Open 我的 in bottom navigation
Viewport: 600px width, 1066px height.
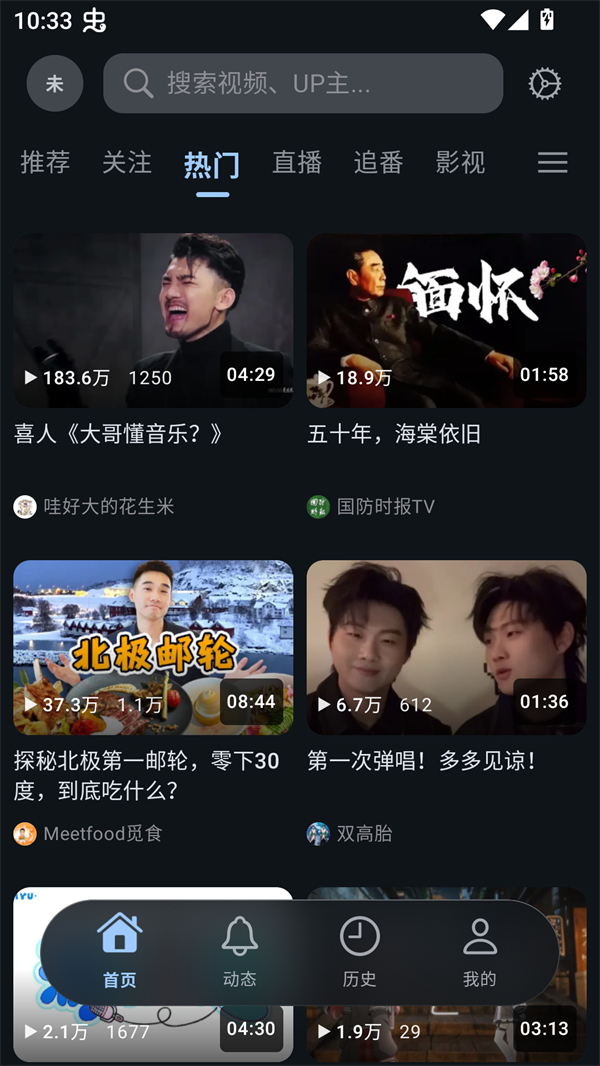coord(480,953)
